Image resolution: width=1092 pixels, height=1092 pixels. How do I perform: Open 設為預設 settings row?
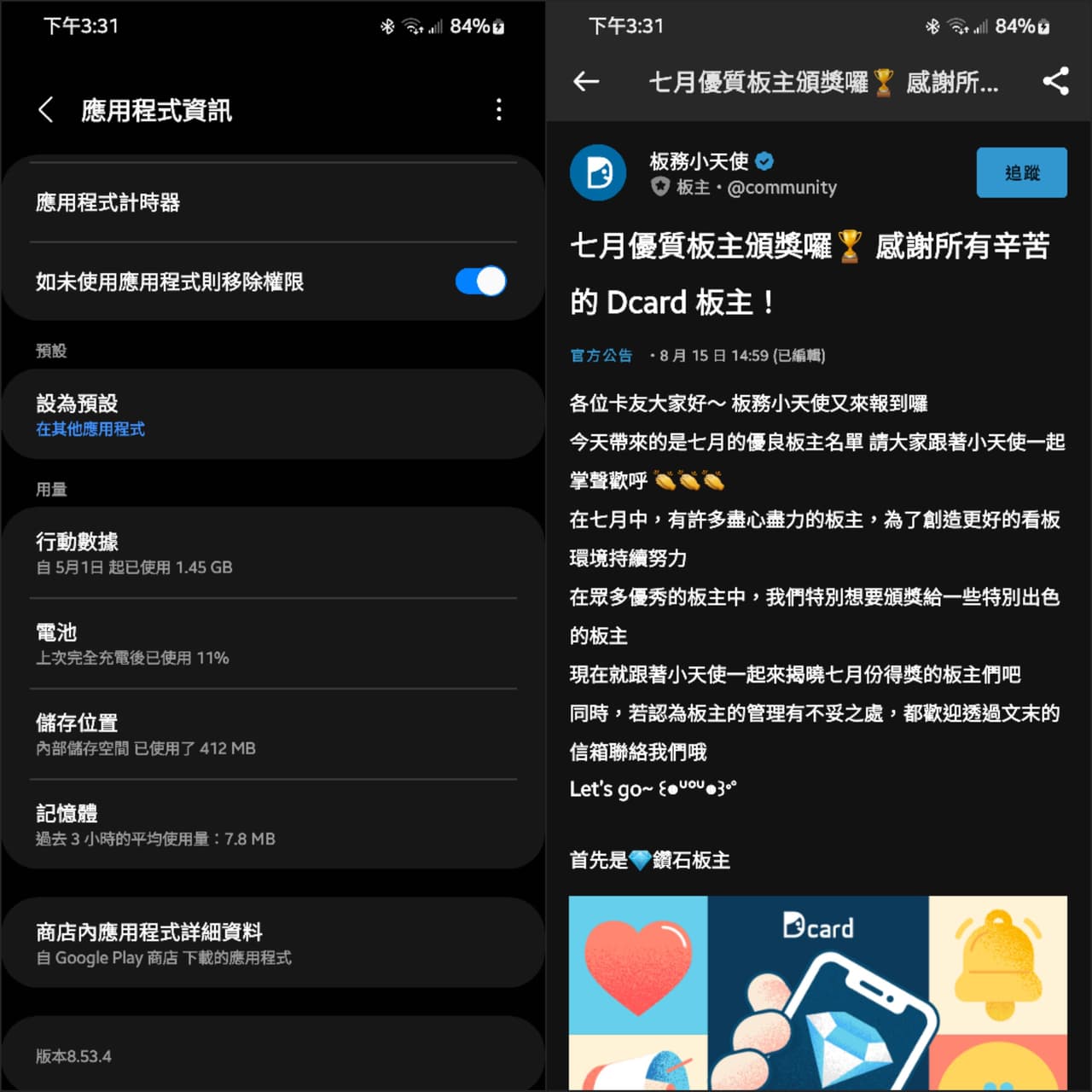pos(273,415)
